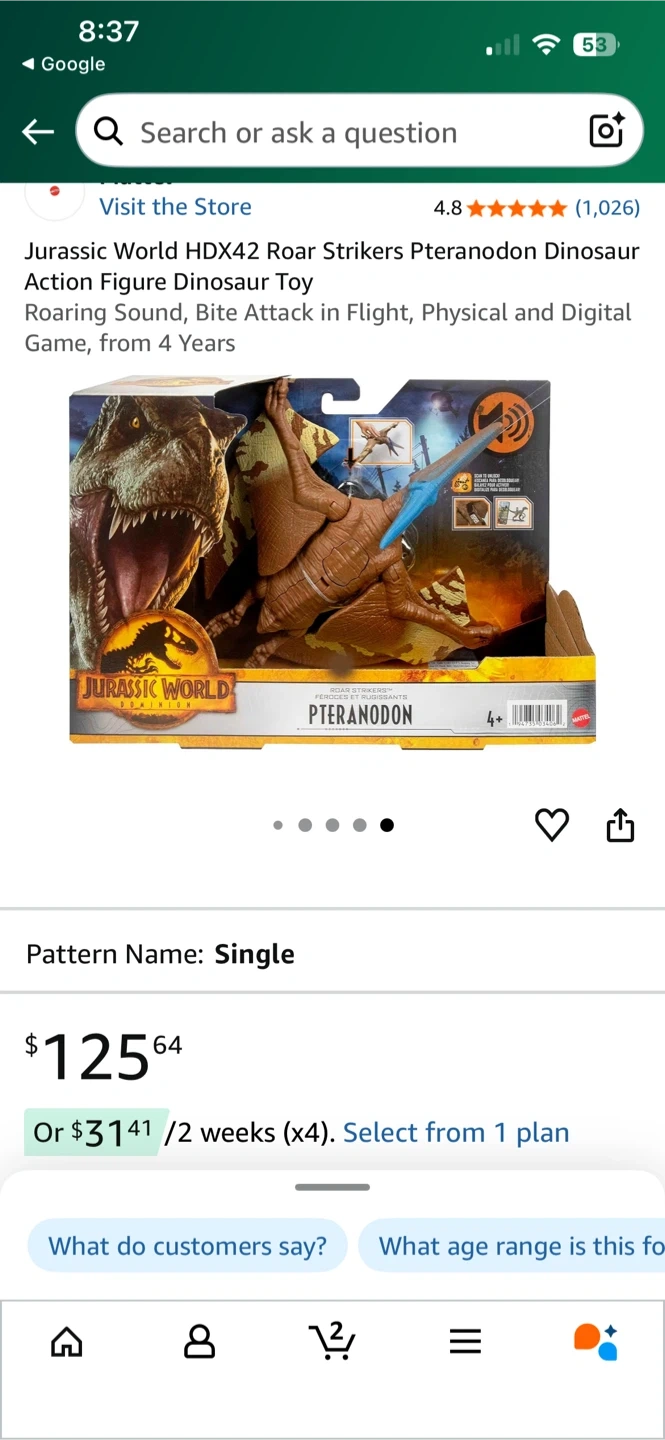Open the cart with 2 items
This screenshot has height=1440, width=665.
(x=332, y=1340)
